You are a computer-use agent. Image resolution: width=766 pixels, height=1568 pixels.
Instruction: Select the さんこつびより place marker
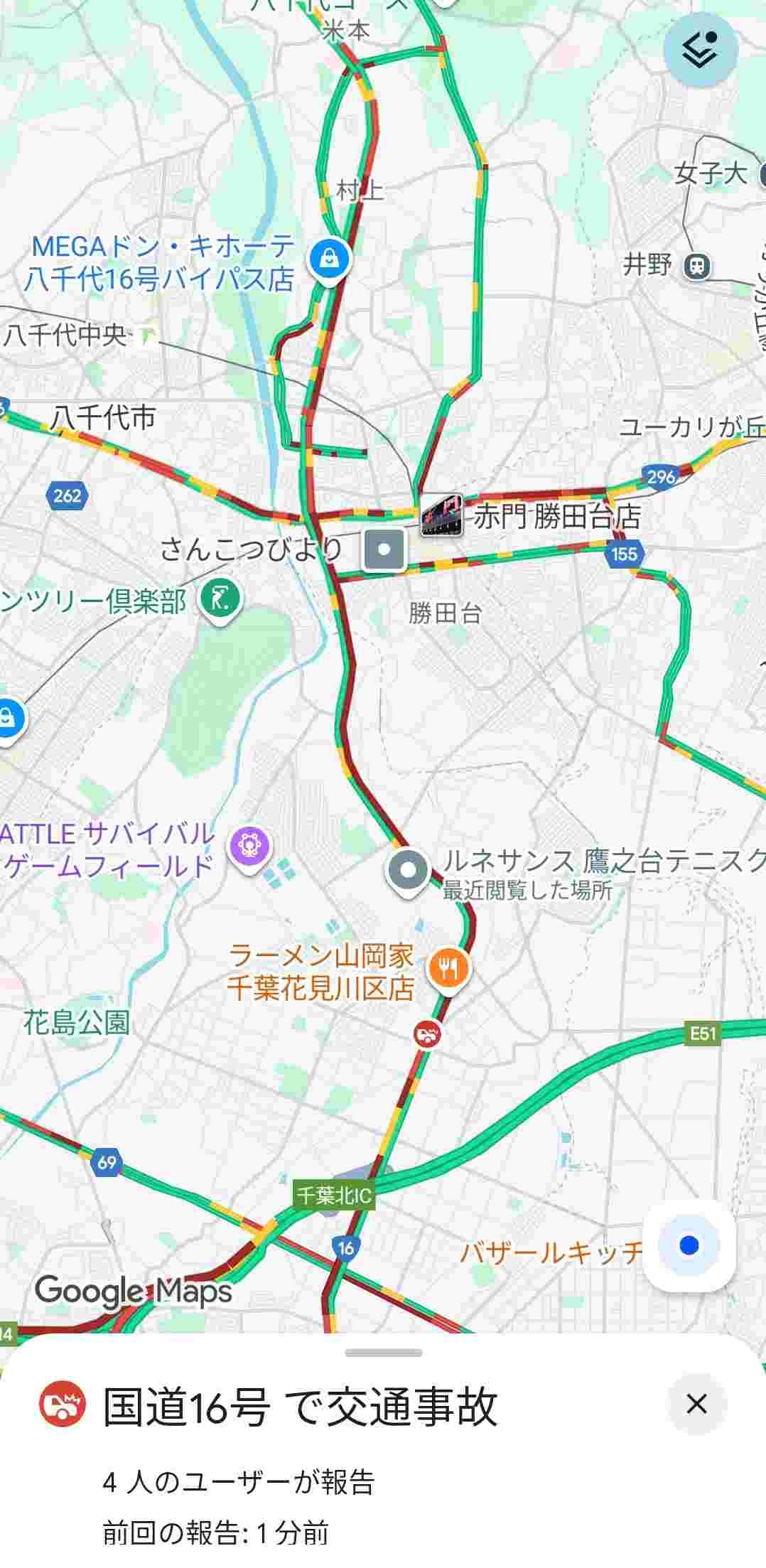point(384,549)
